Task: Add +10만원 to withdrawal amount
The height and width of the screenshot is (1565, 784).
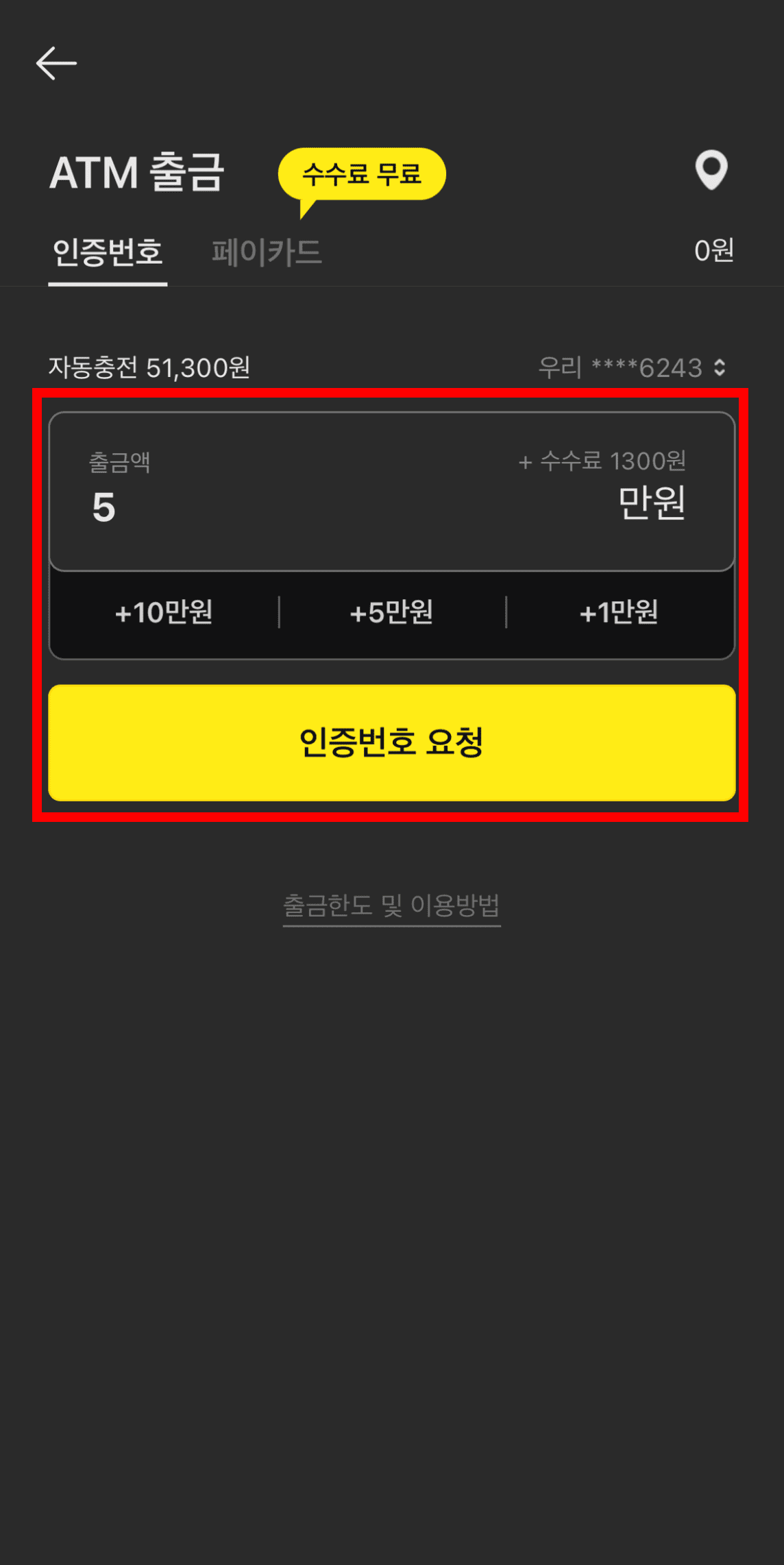Action: [x=164, y=614]
